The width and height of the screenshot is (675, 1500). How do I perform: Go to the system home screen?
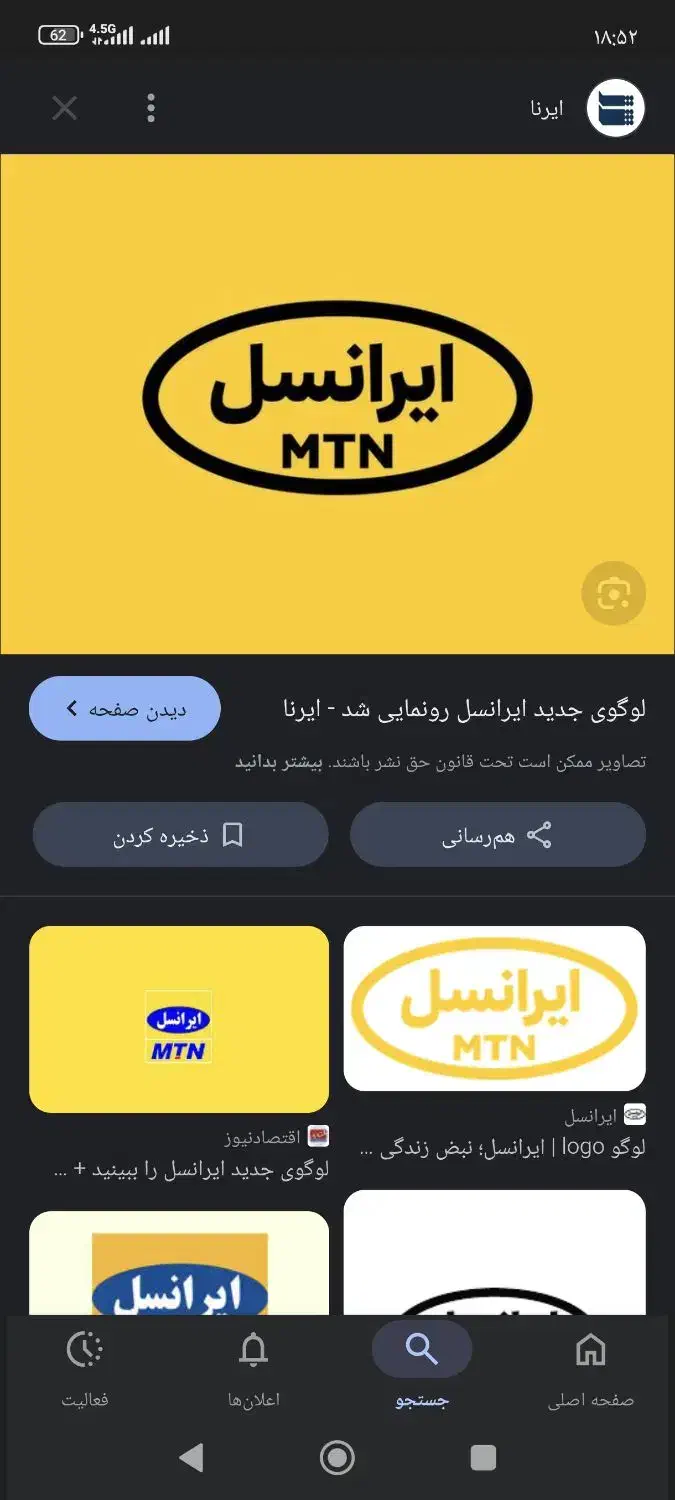337,1458
